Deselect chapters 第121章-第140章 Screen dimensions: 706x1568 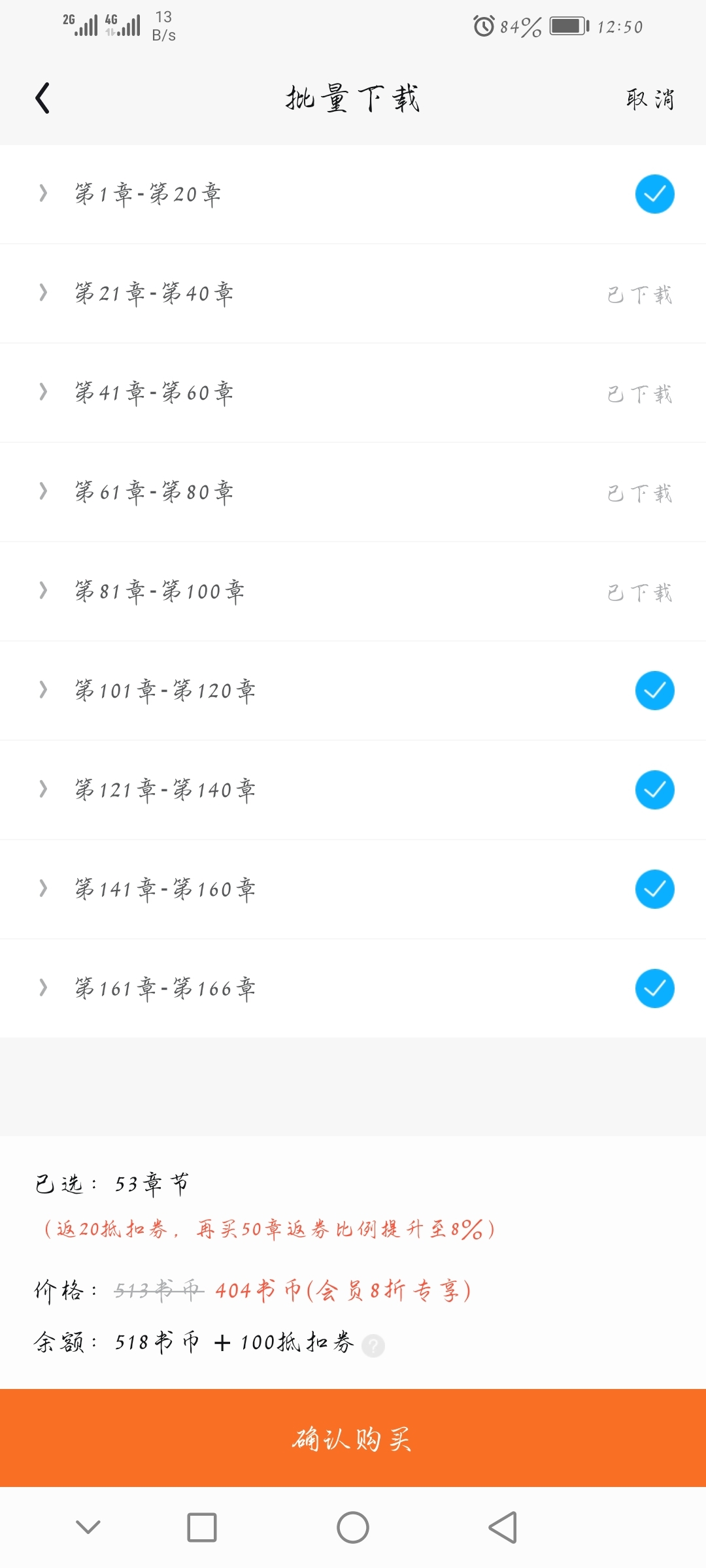[654, 790]
